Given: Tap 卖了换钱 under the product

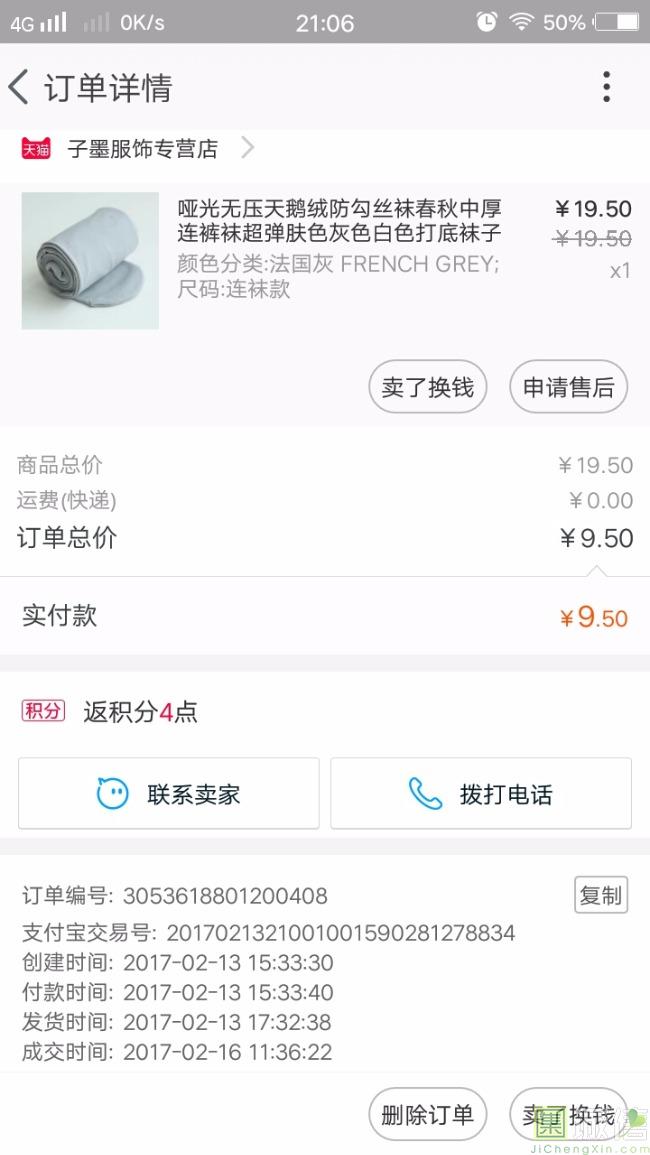Looking at the screenshot, I should (x=427, y=387).
